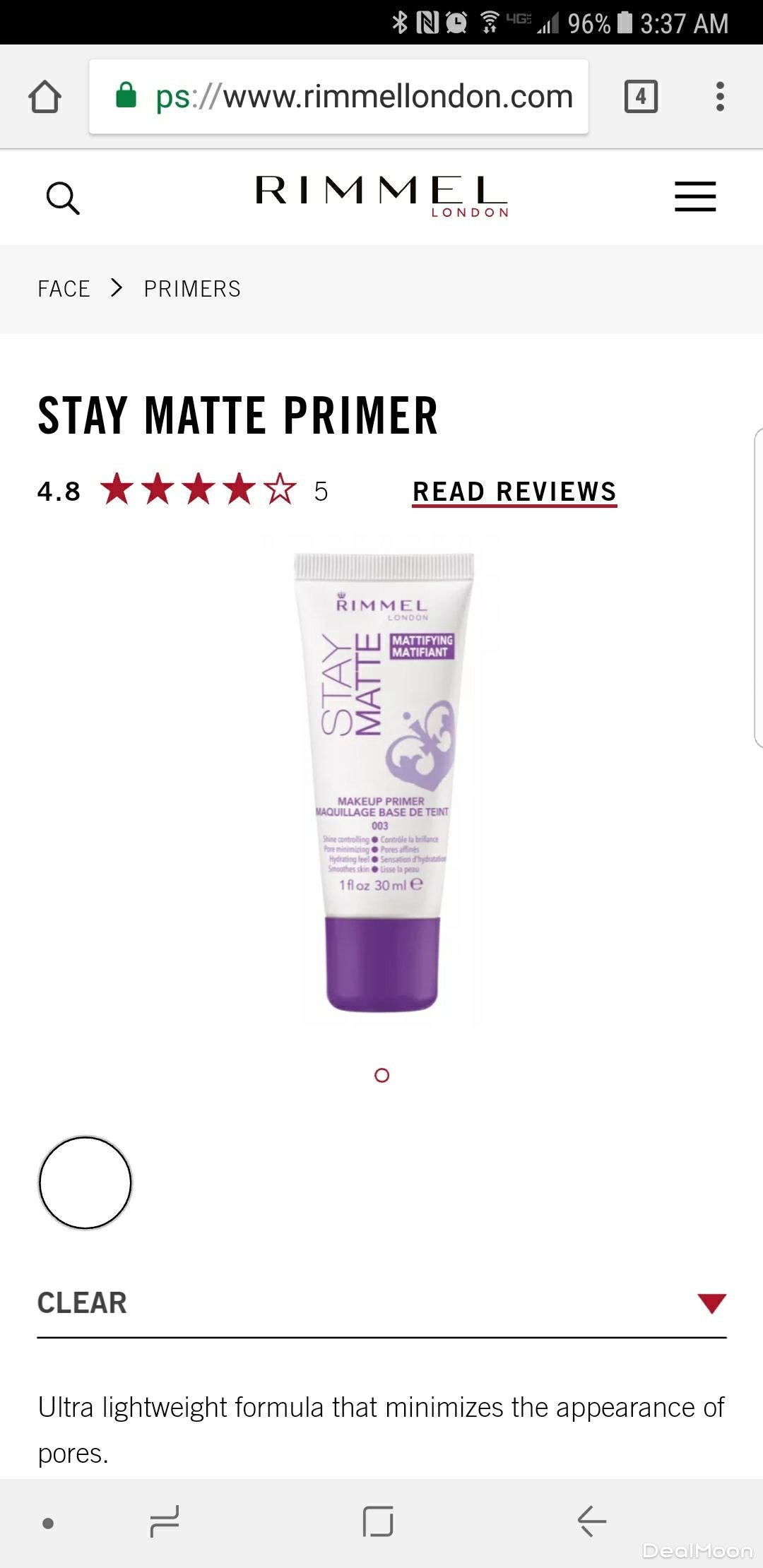Open the browser tab switcher

tap(641, 97)
